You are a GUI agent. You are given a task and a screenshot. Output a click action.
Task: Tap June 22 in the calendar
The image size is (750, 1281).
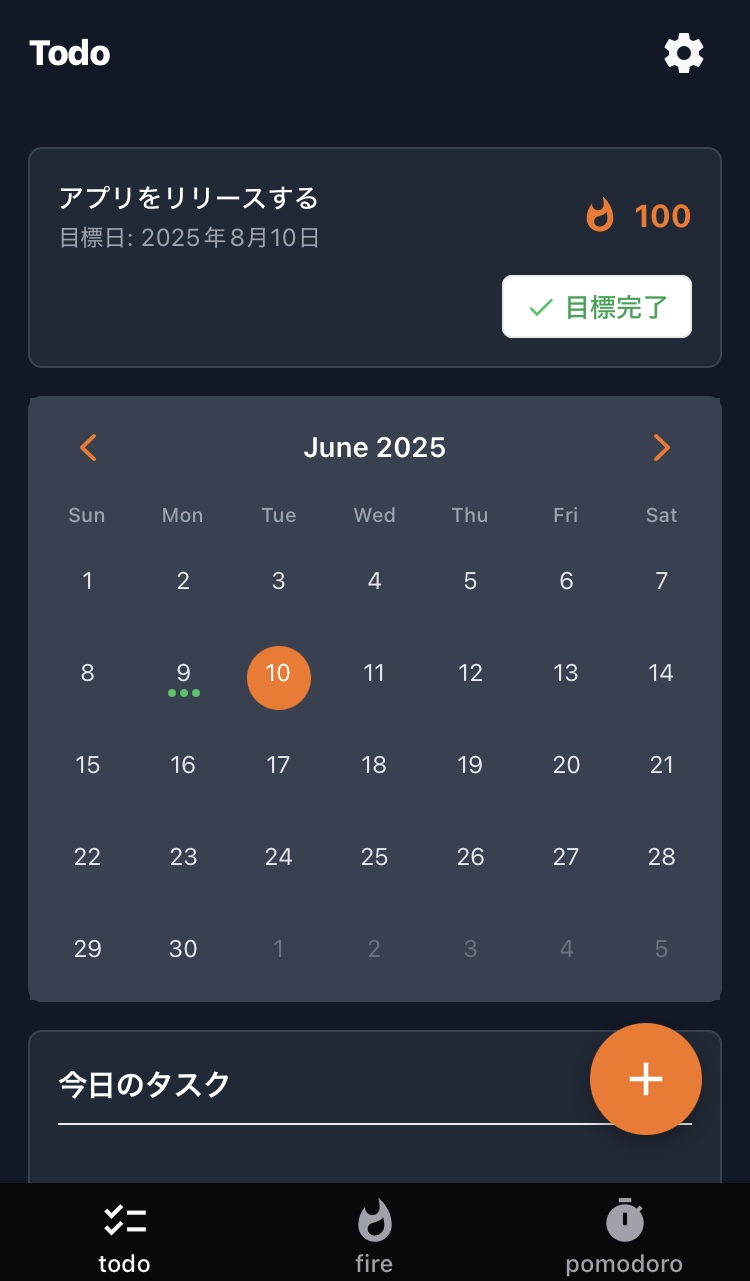click(x=88, y=857)
